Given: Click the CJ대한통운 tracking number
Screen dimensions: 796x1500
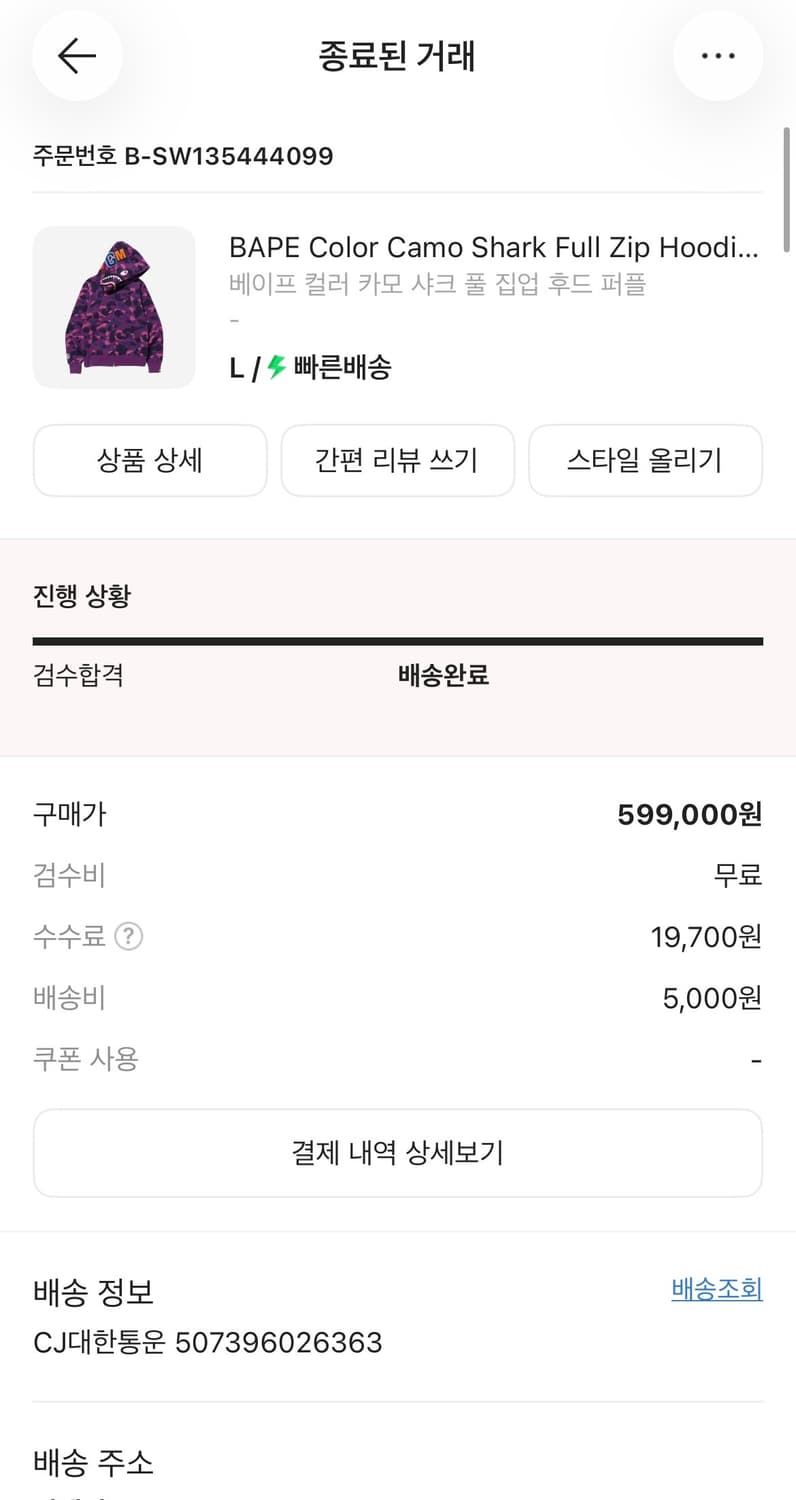Looking at the screenshot, I should click(206, 1343).
